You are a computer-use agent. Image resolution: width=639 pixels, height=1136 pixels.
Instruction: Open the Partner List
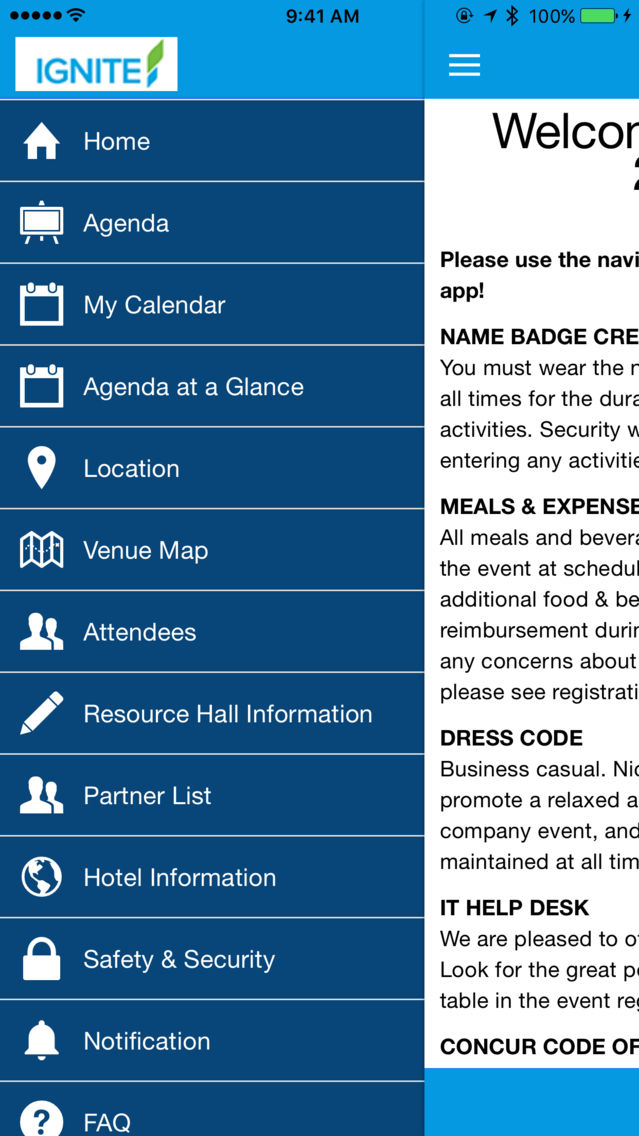[x=212, y=796]
